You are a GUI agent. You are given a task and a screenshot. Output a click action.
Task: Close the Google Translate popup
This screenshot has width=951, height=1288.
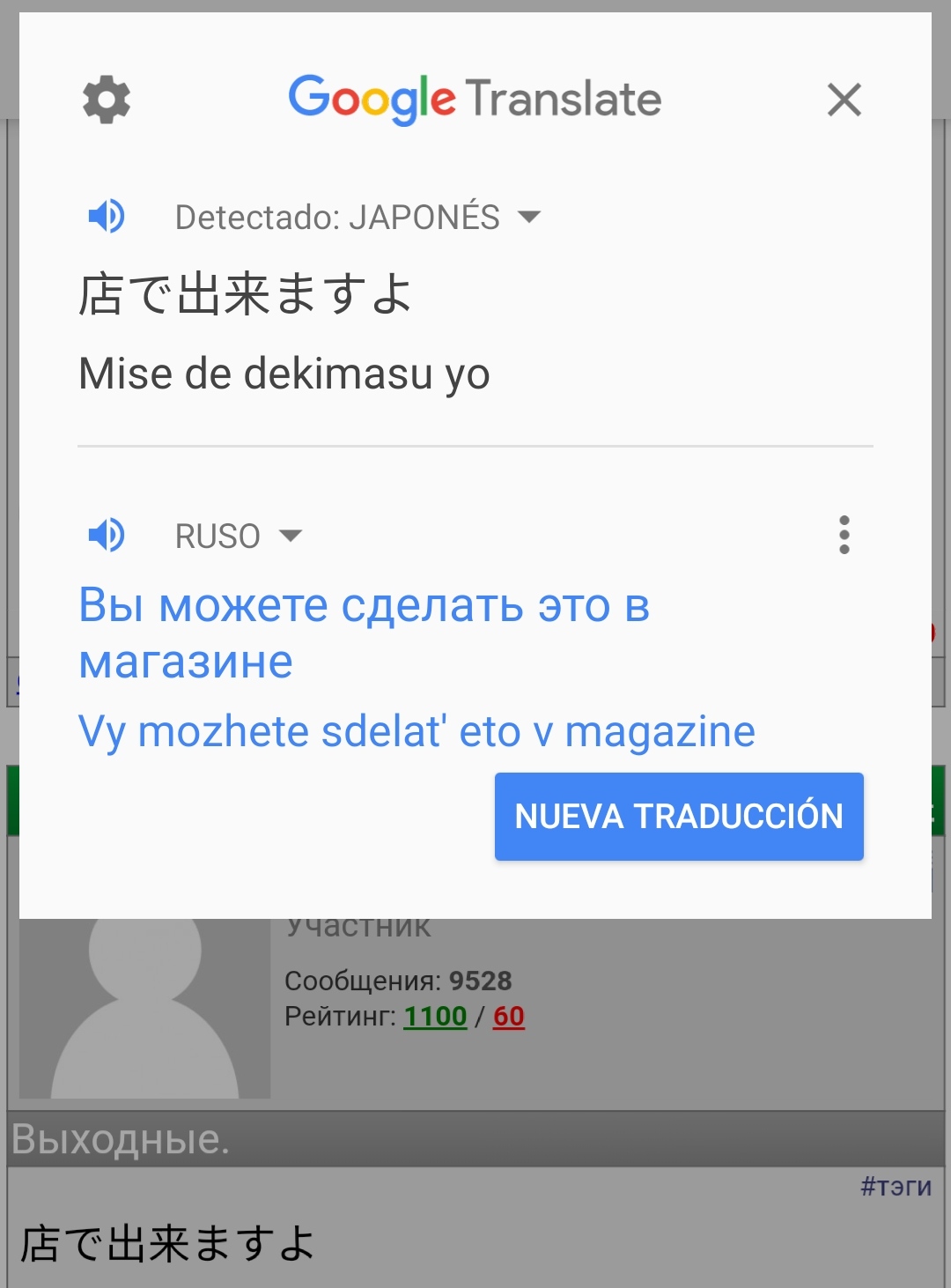(844, 100)
